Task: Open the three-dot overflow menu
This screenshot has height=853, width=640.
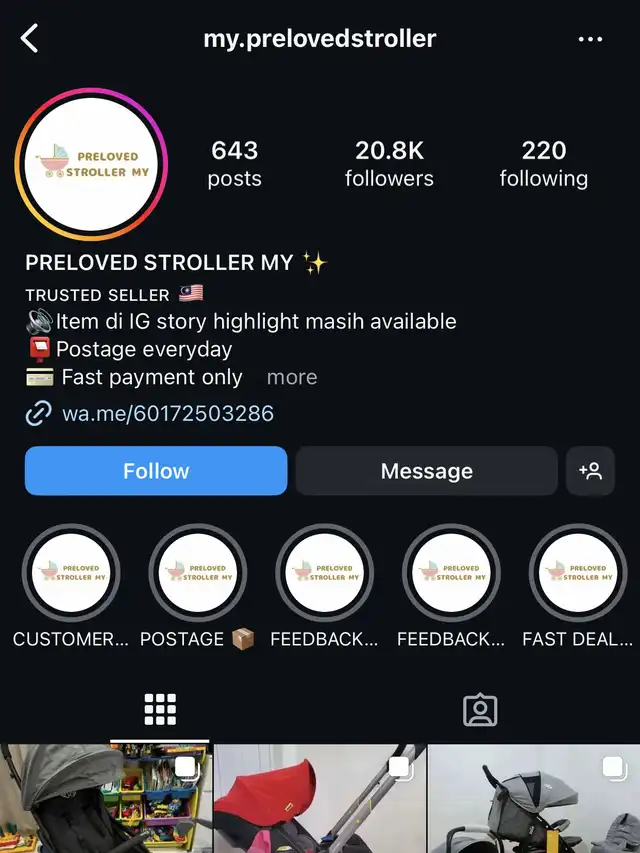Action: pyautogui.click(x=590, y=39)
